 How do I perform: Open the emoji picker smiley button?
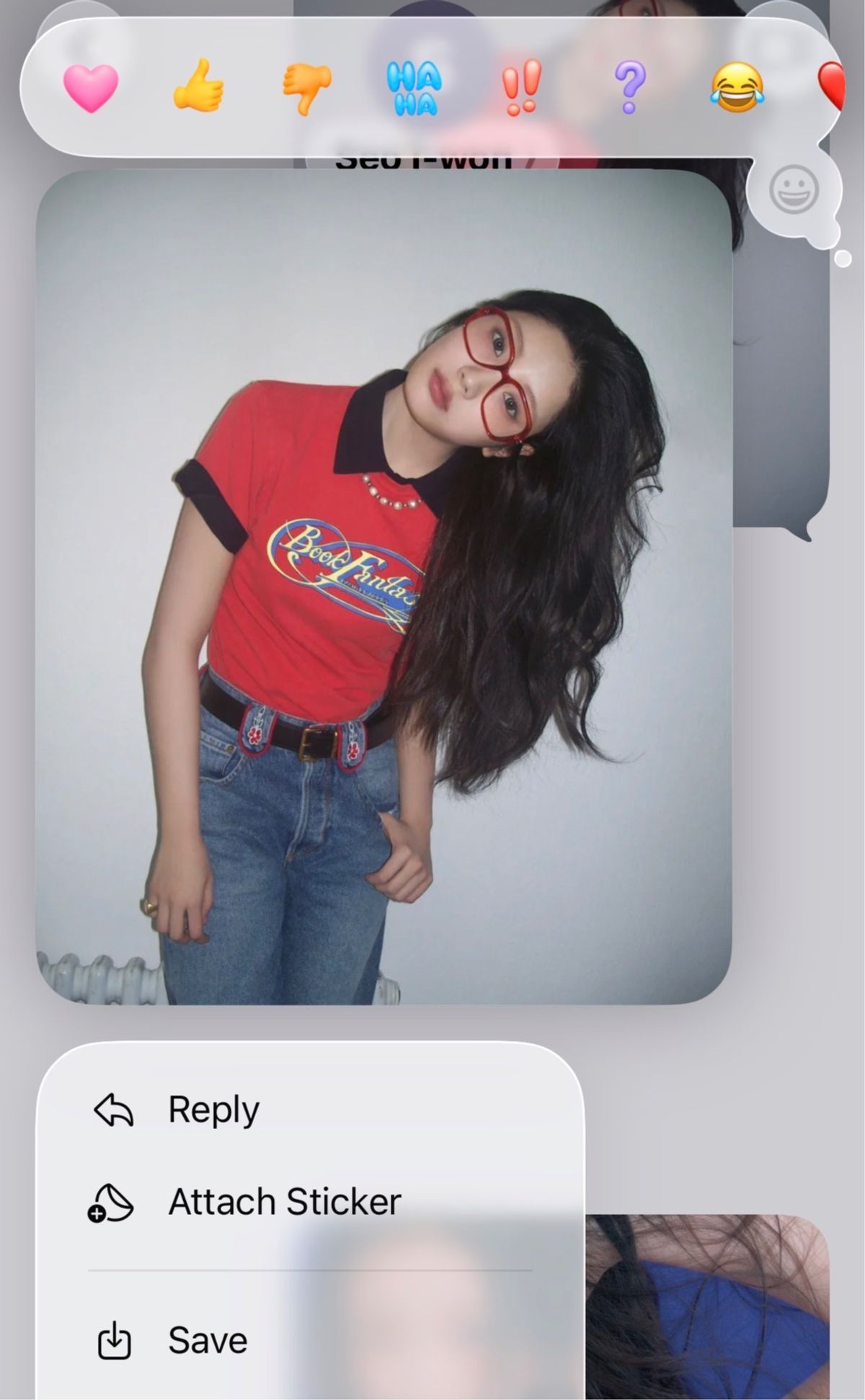click(x=794, y=190)
